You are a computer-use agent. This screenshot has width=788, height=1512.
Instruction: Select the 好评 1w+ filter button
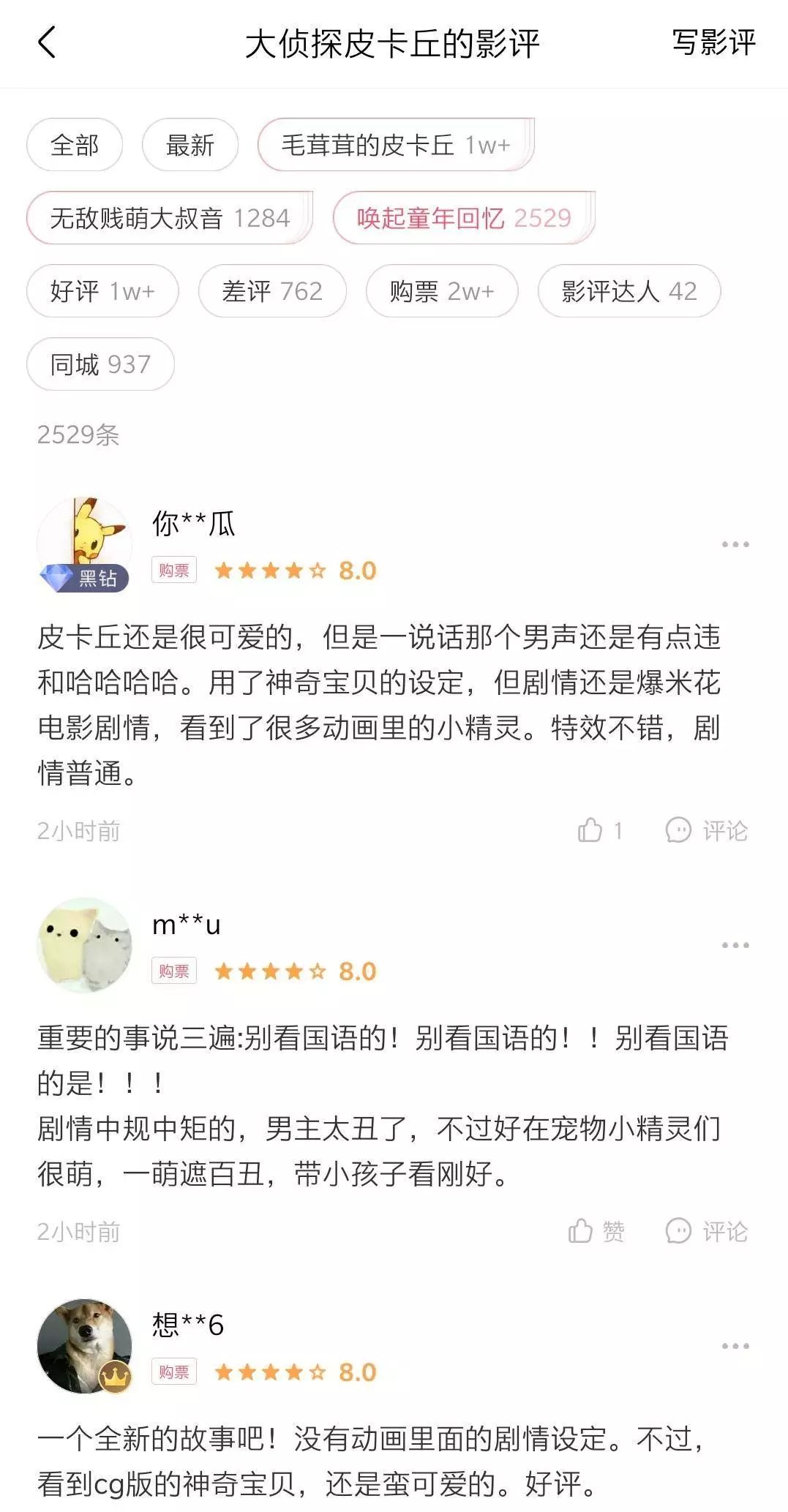point(102,290)
